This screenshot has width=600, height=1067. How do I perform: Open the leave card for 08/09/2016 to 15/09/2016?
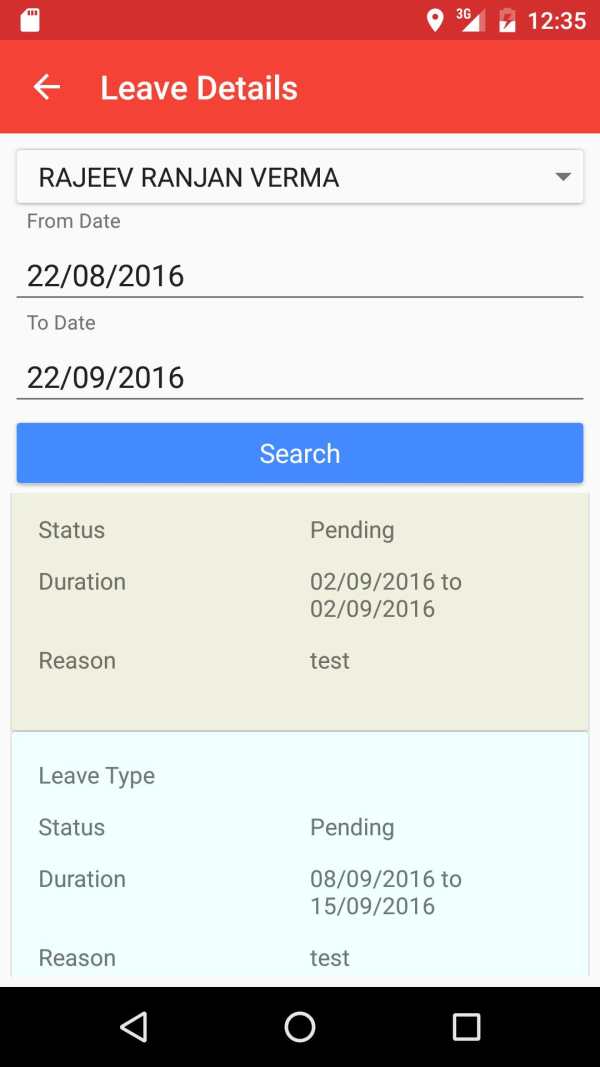click(x=299, y=855)
